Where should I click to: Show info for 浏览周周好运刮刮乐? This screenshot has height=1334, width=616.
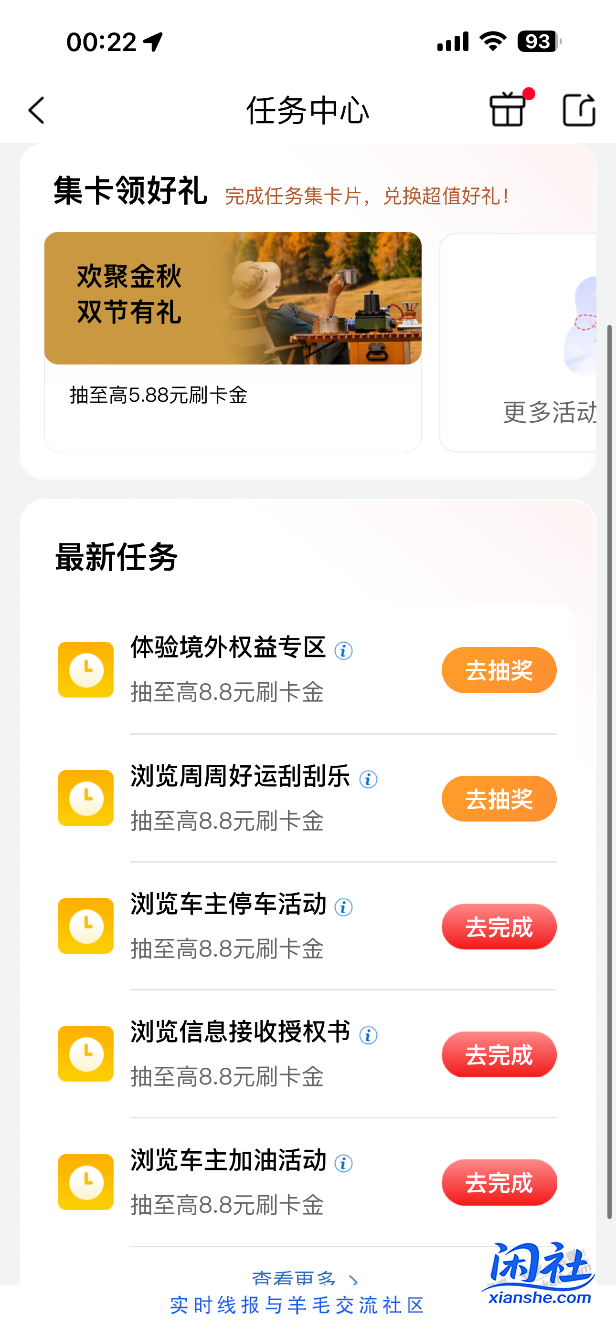pyautogui.click(x=368, y=779)
